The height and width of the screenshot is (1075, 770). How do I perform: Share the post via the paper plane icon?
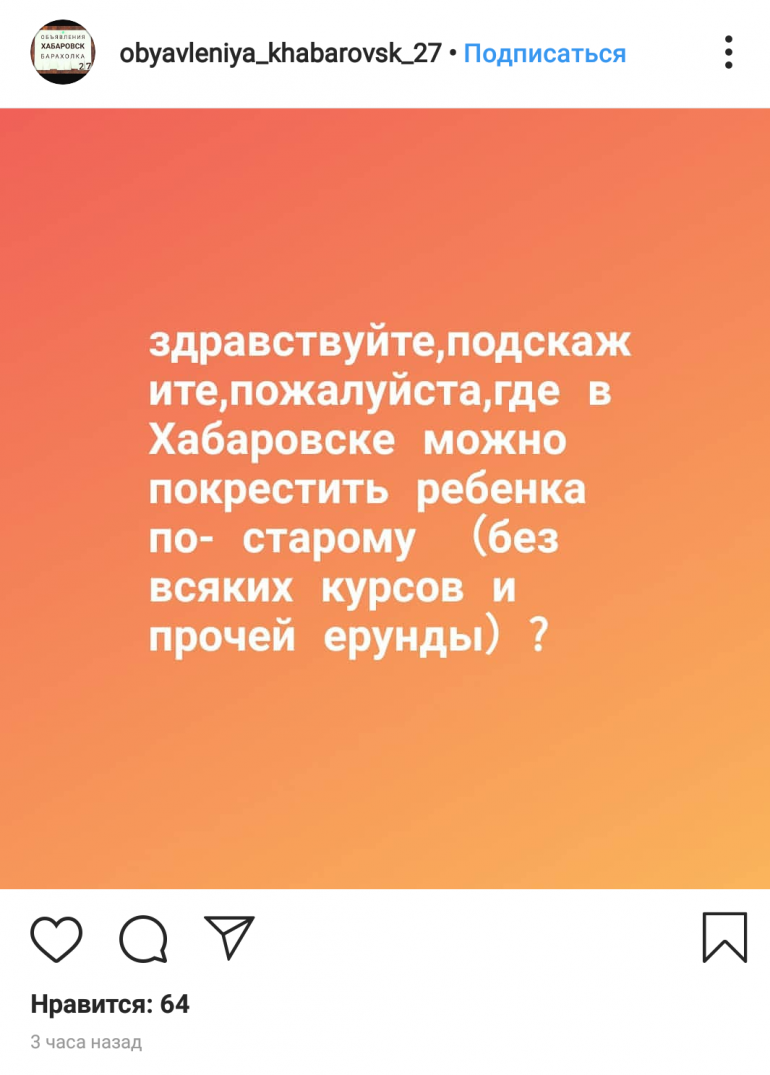[229, 937]
